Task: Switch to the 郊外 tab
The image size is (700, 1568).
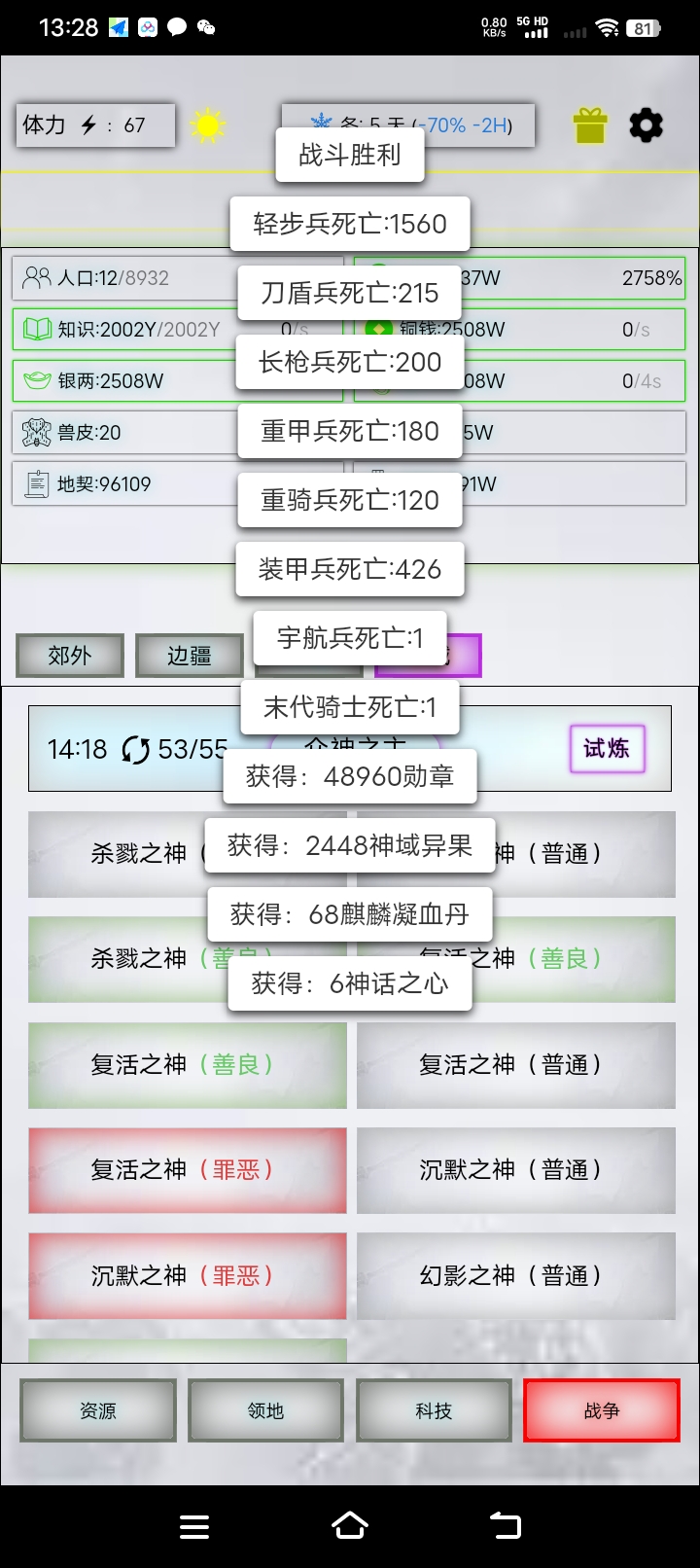Action: [70, 656]
